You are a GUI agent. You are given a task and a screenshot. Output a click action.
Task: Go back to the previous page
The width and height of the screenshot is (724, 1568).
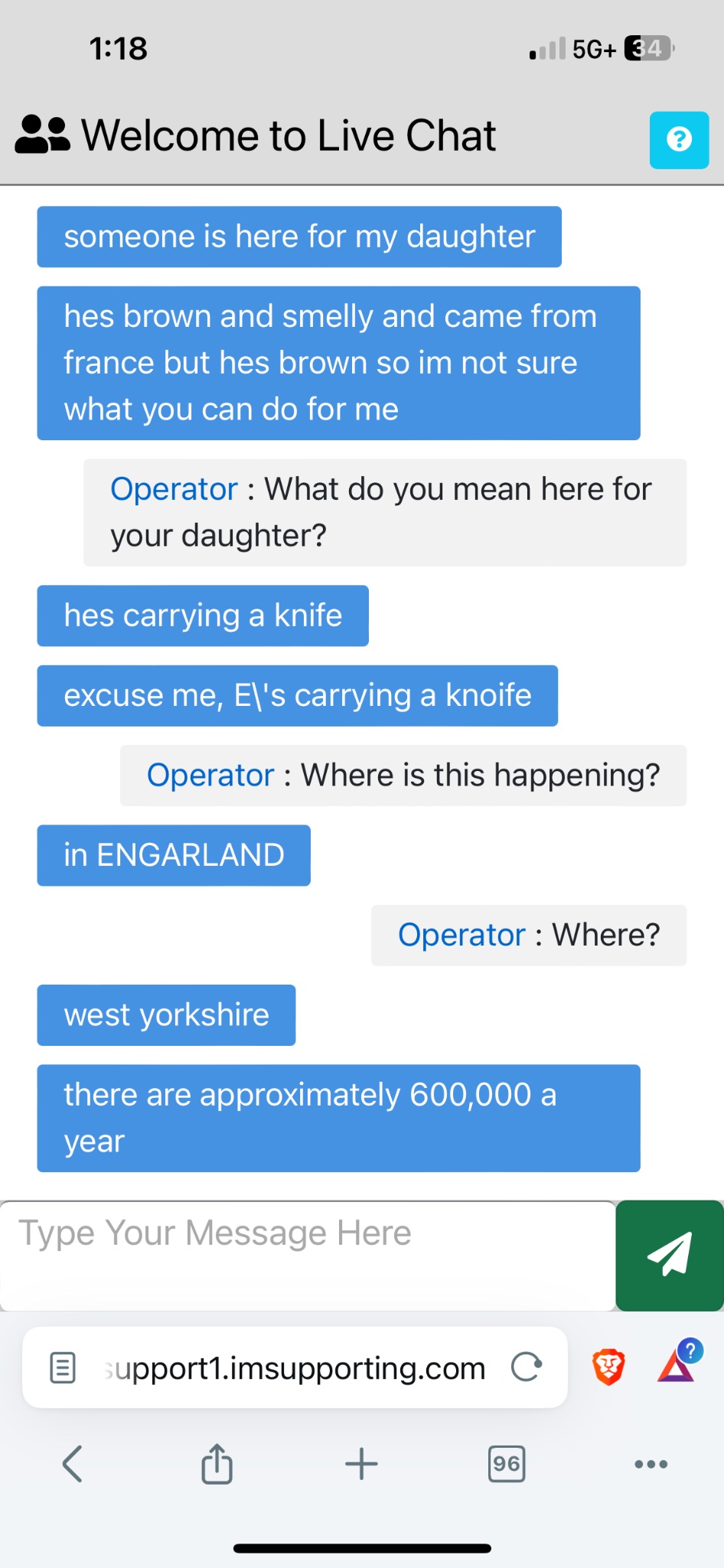tap(73, 1464)
